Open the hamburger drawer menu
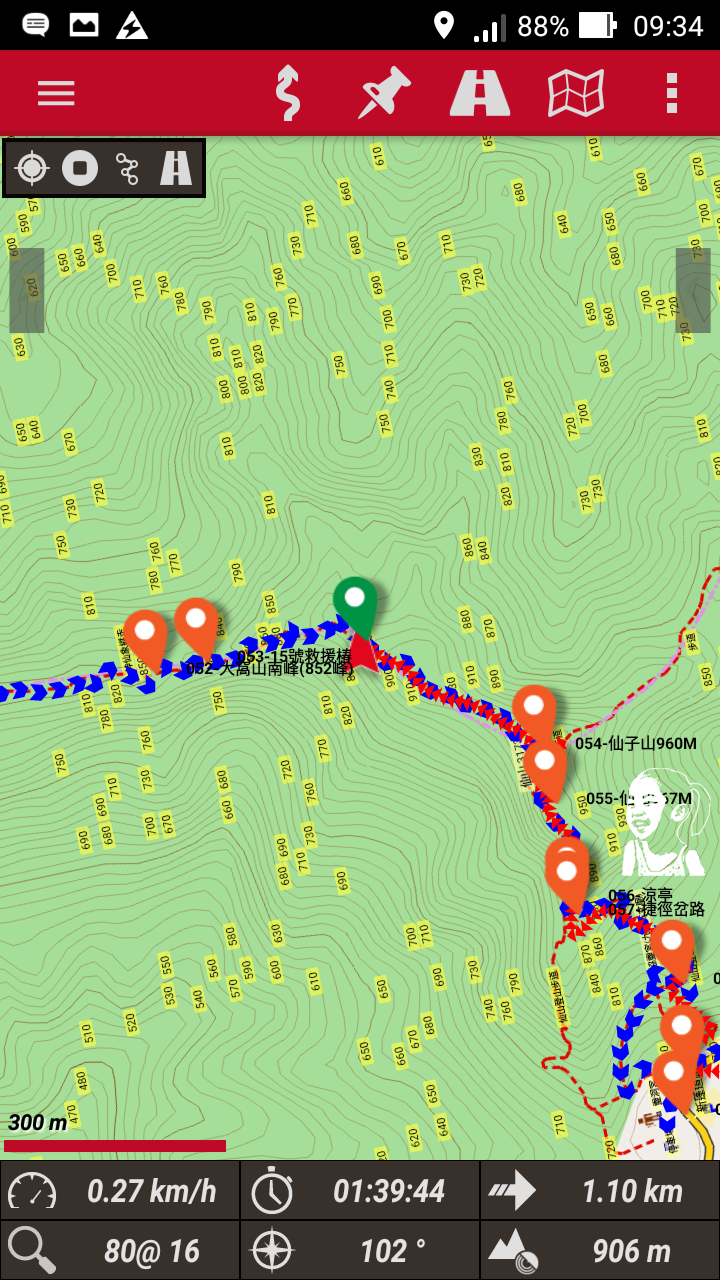Viewport: 720px width, 1280px height. tap(56, 93)
